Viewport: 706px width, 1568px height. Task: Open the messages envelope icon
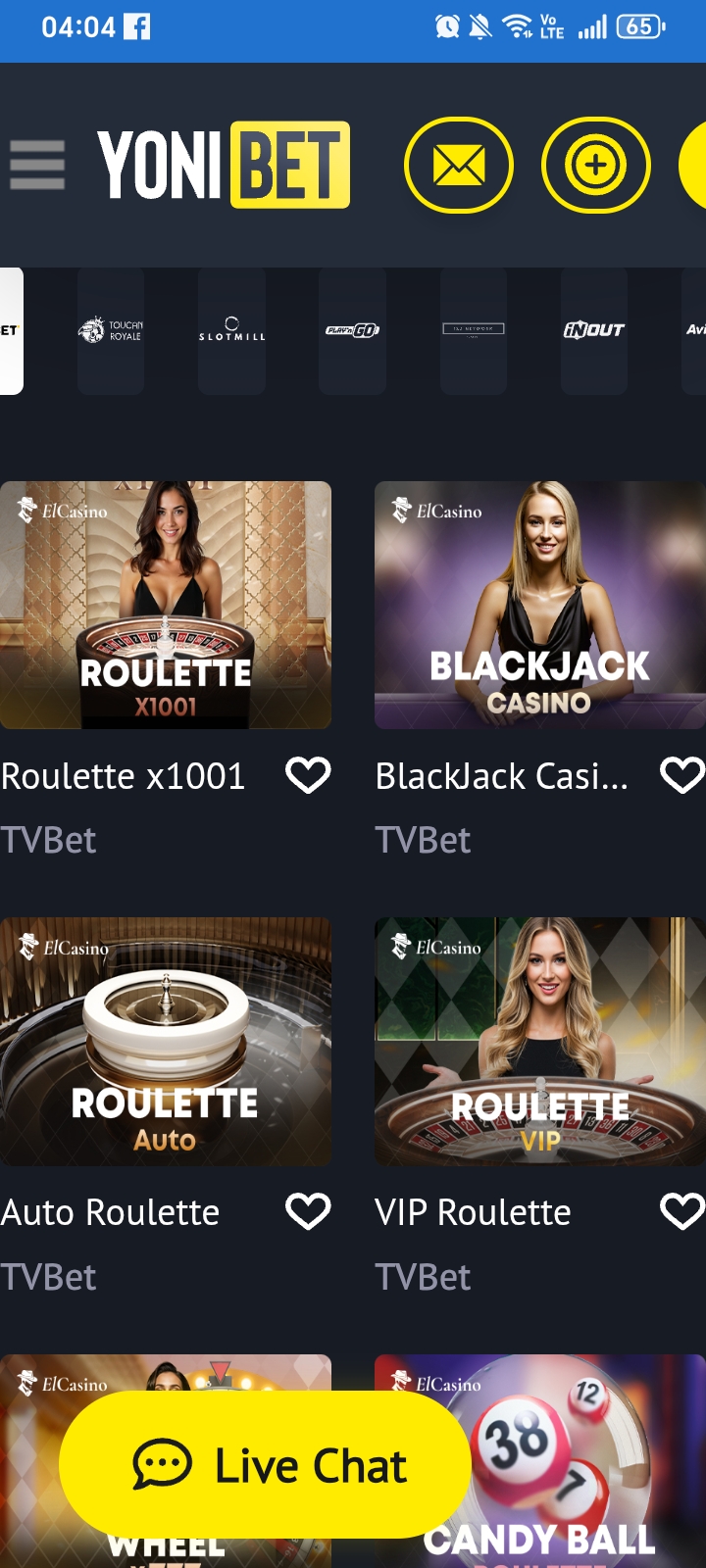coord(459,165)
